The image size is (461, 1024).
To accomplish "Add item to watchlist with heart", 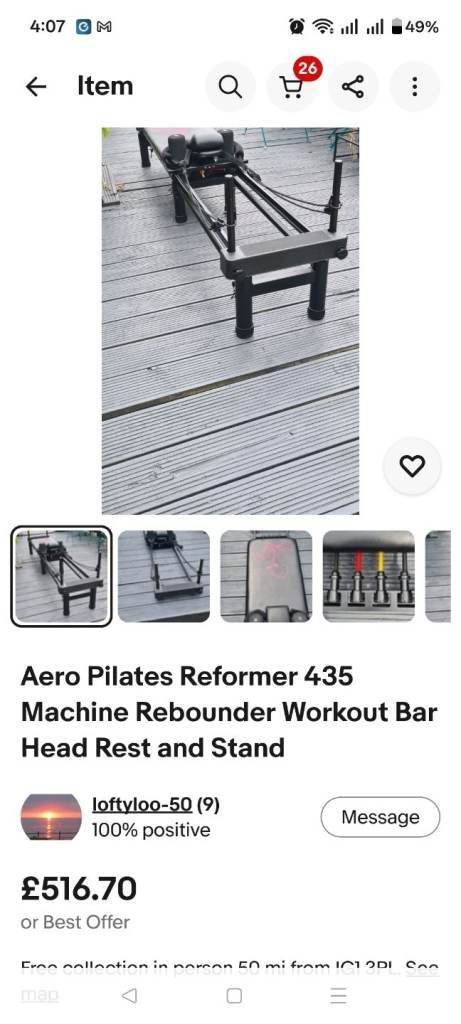I will [412, 466].
